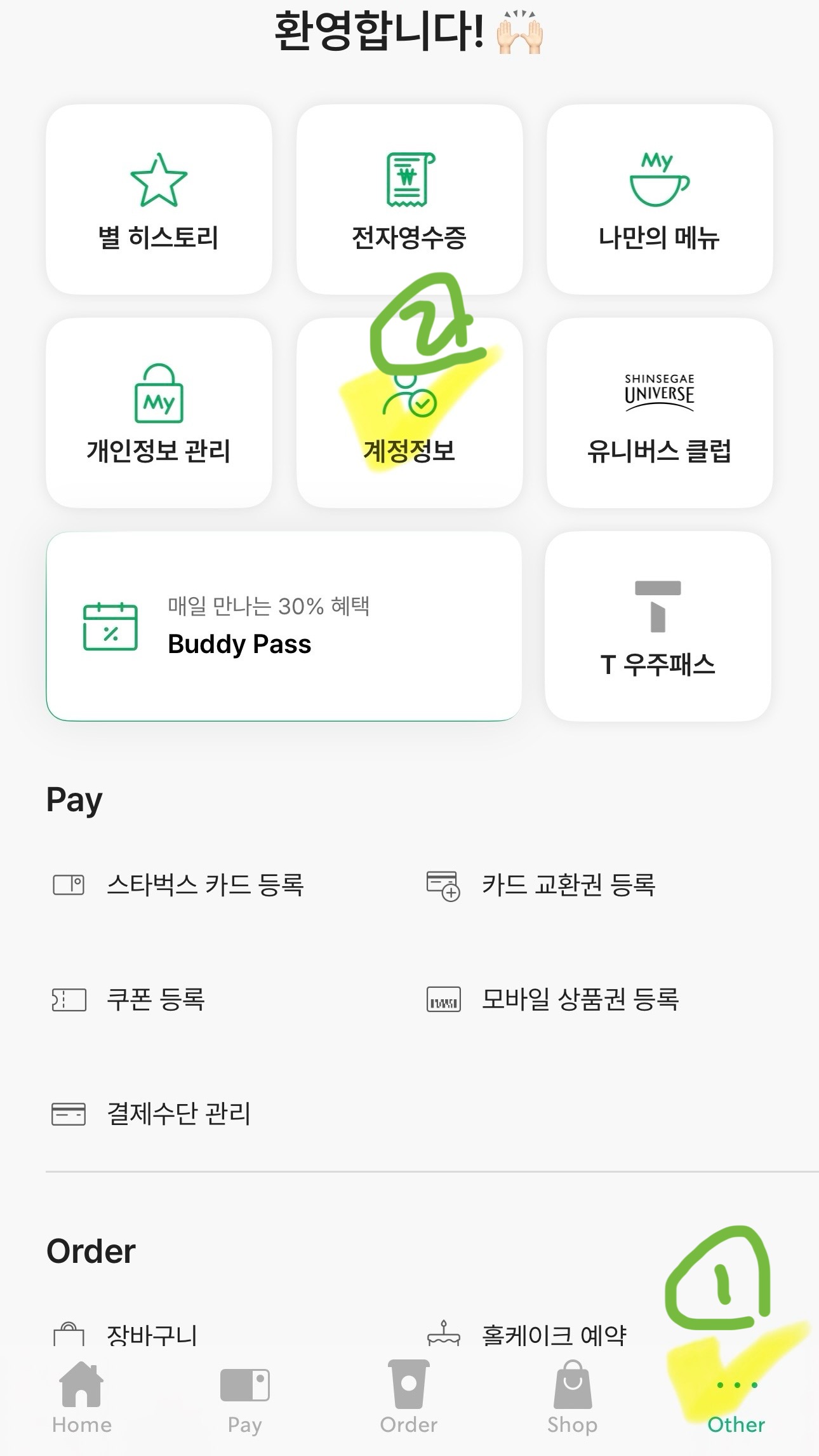Open 유니버스 클럽 card
This screenshot has height=1456, width=819.
[x=659, y=413]
